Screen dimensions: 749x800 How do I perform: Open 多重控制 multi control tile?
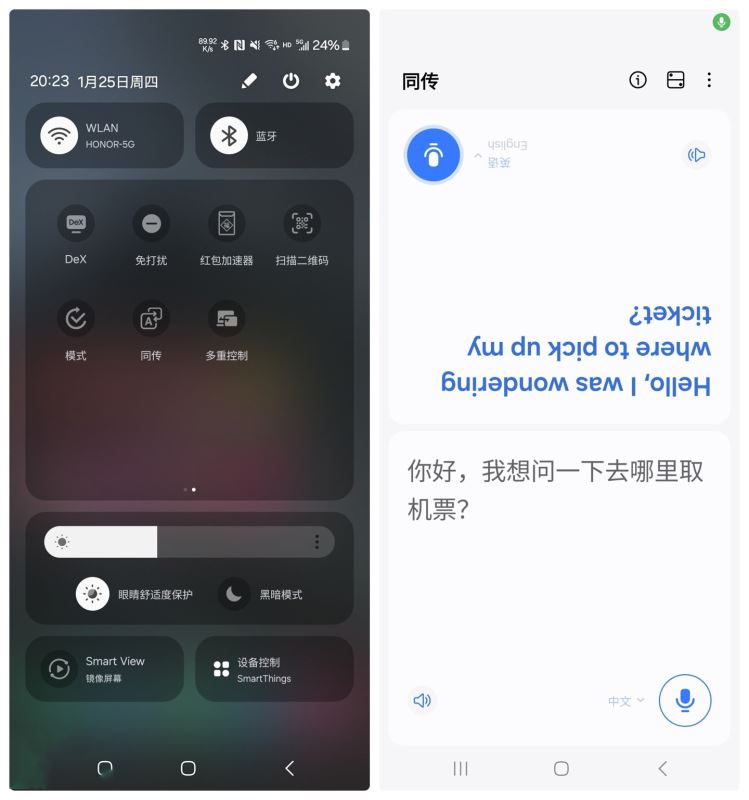coord(226,319)
